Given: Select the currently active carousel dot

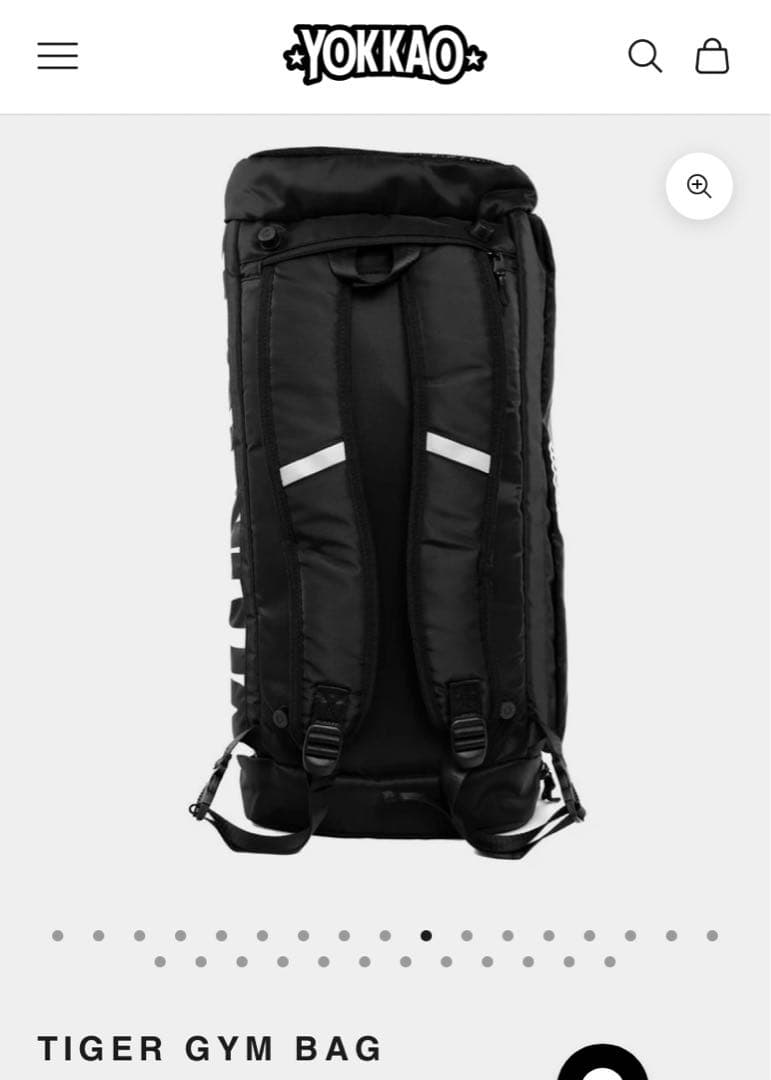Looking at the screenshot, I should [x=425, y=936].
